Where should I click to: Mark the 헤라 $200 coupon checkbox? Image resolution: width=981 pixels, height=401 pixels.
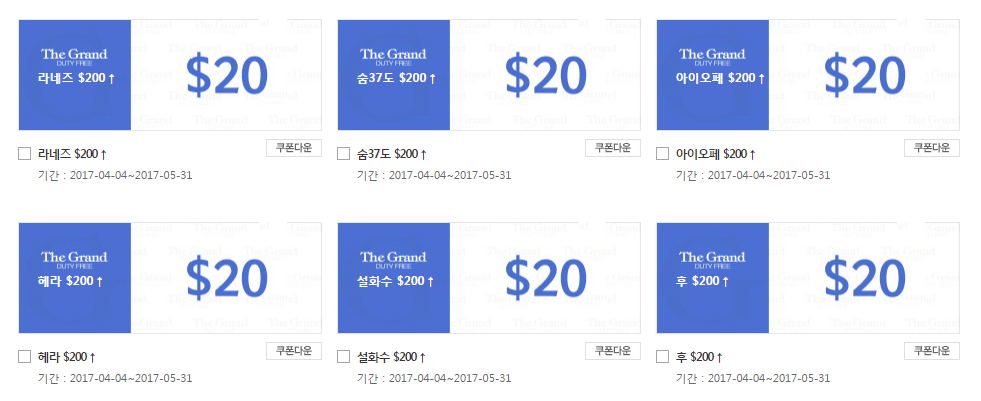coord(25,357)
